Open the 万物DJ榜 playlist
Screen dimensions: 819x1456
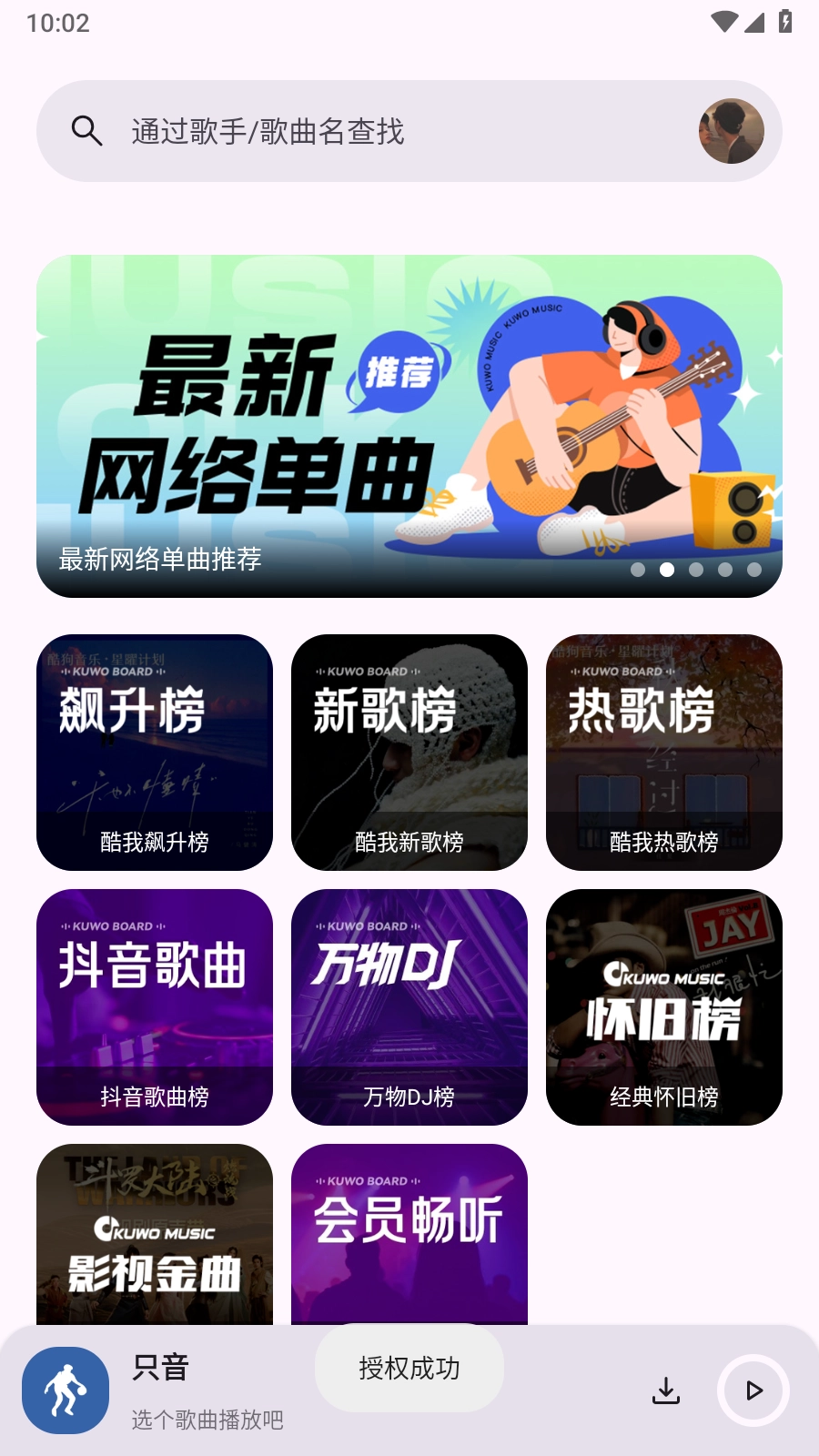(x=409, y=1007)
